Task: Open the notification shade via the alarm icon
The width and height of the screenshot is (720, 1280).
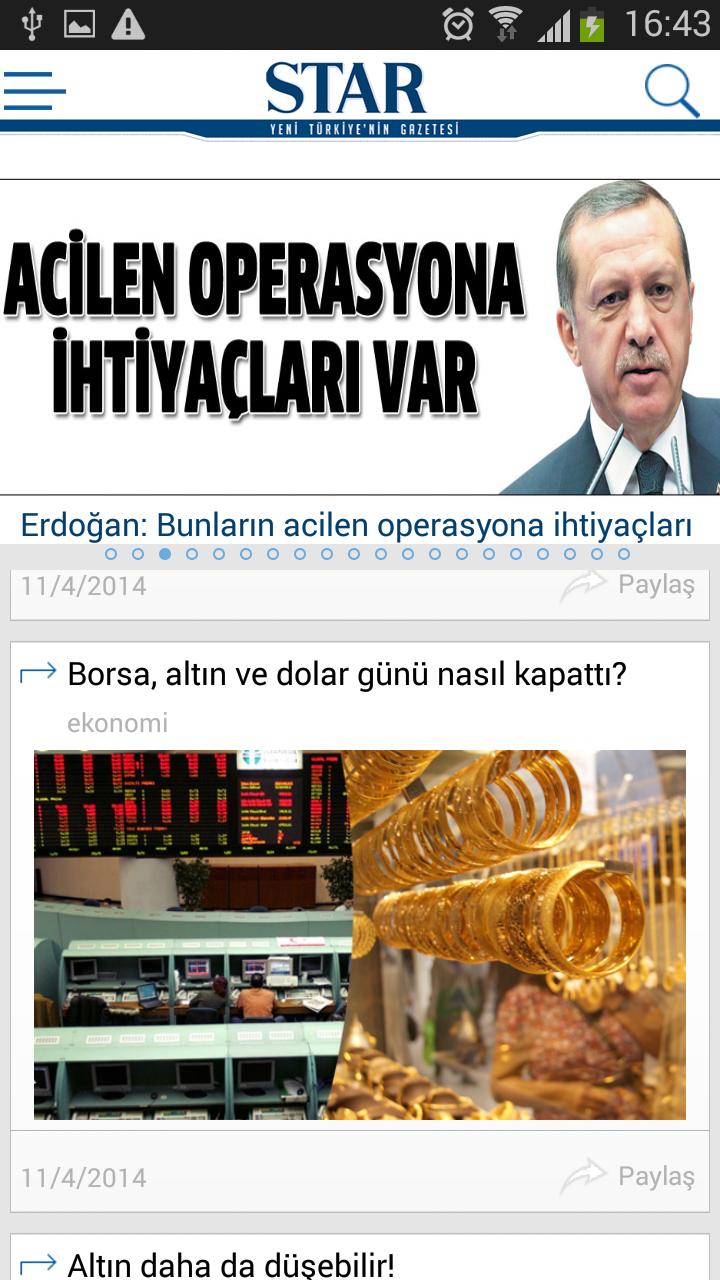Action: [x=455, y=22]
